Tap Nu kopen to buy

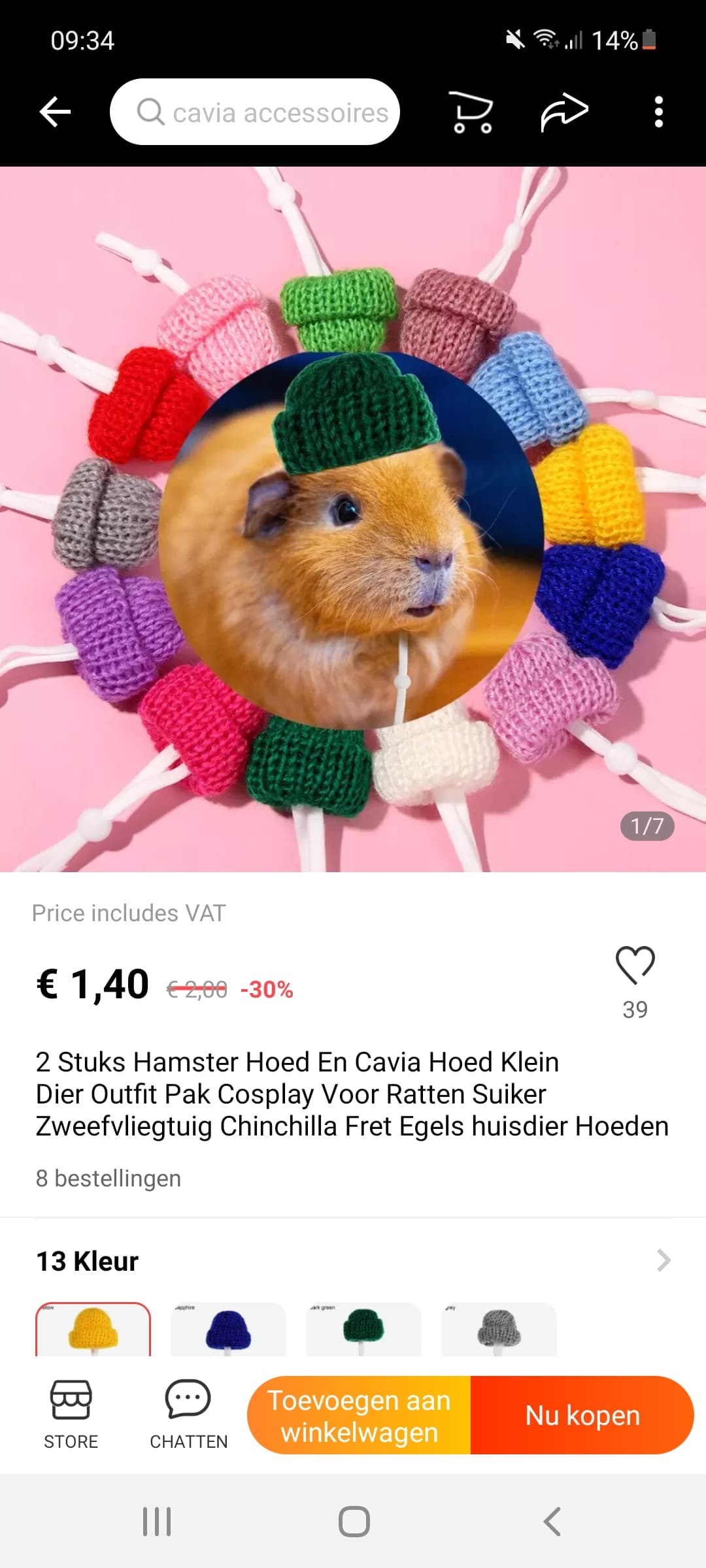[x=582, y=1415]
